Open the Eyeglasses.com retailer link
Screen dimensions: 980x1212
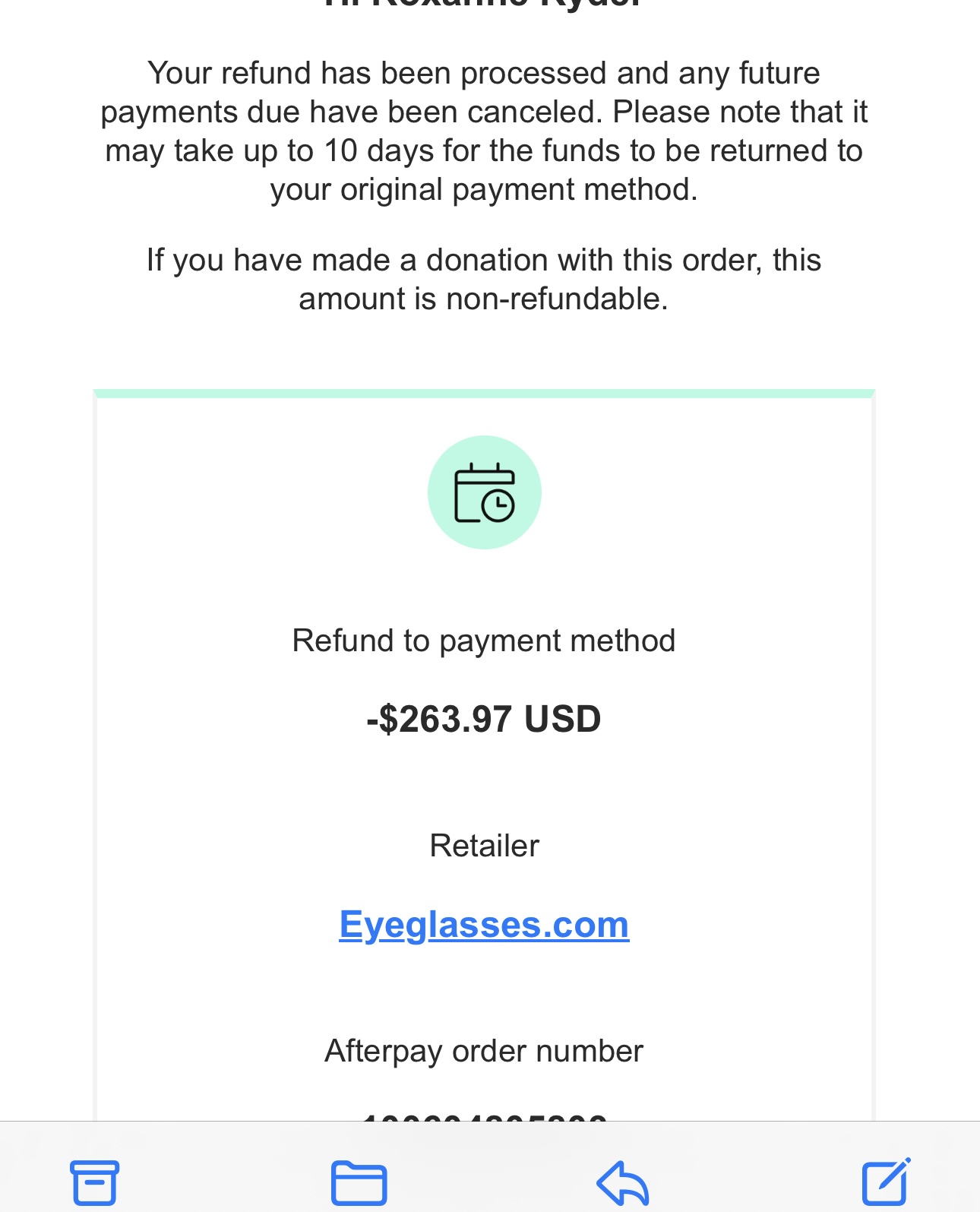tap(484, 925)
